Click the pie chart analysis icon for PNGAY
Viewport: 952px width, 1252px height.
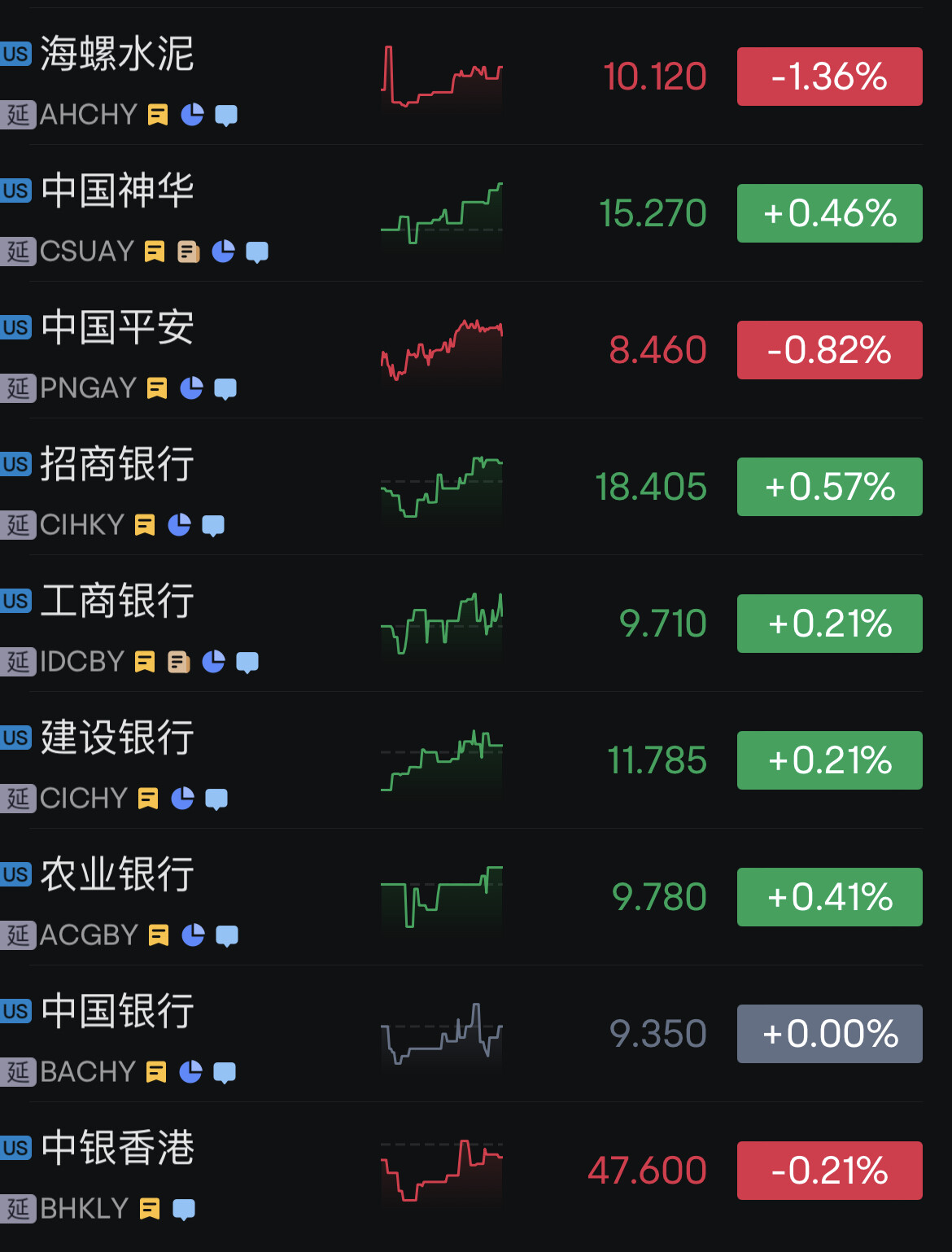click(x=192, y=388)
